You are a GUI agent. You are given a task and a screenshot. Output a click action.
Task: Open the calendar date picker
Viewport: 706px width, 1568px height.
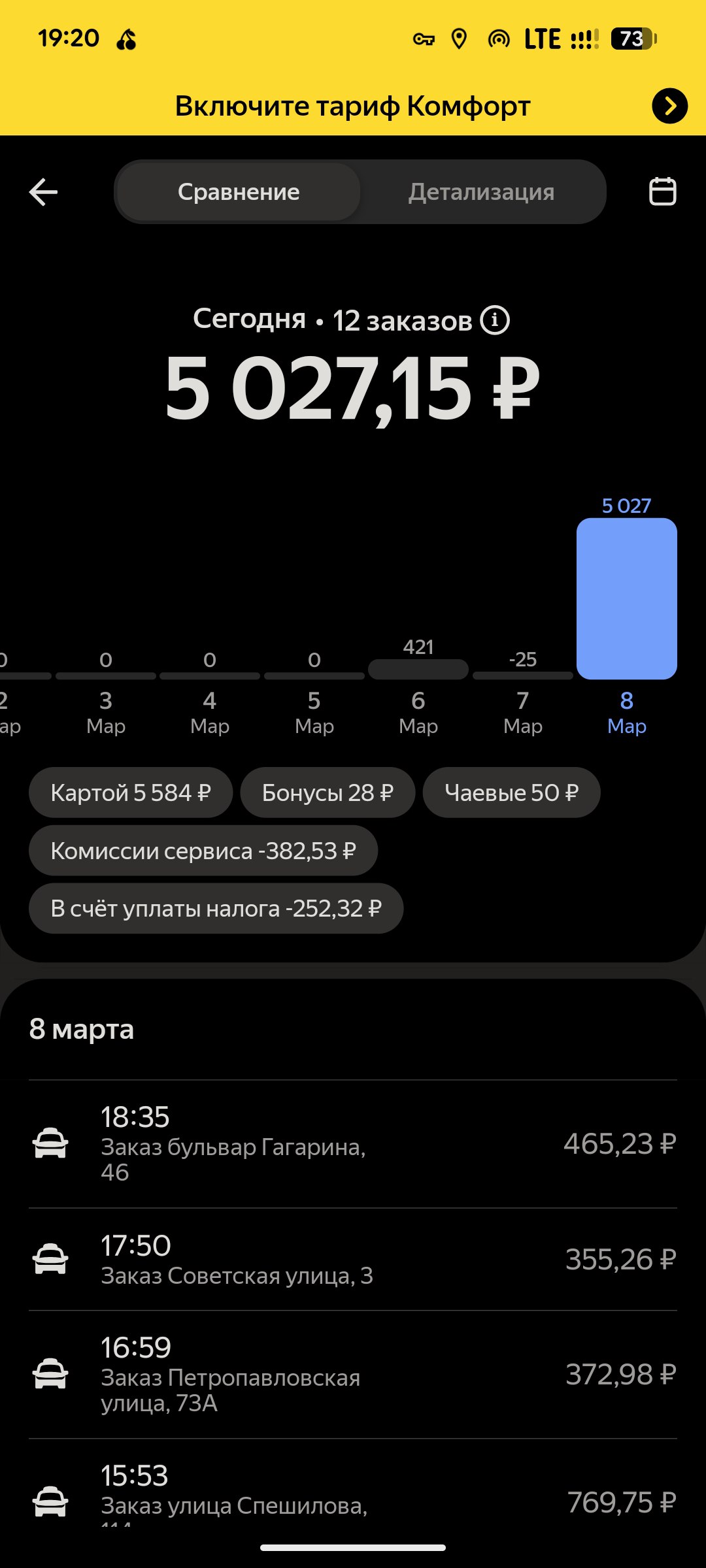pyautogui.click(x=662, y=192)
